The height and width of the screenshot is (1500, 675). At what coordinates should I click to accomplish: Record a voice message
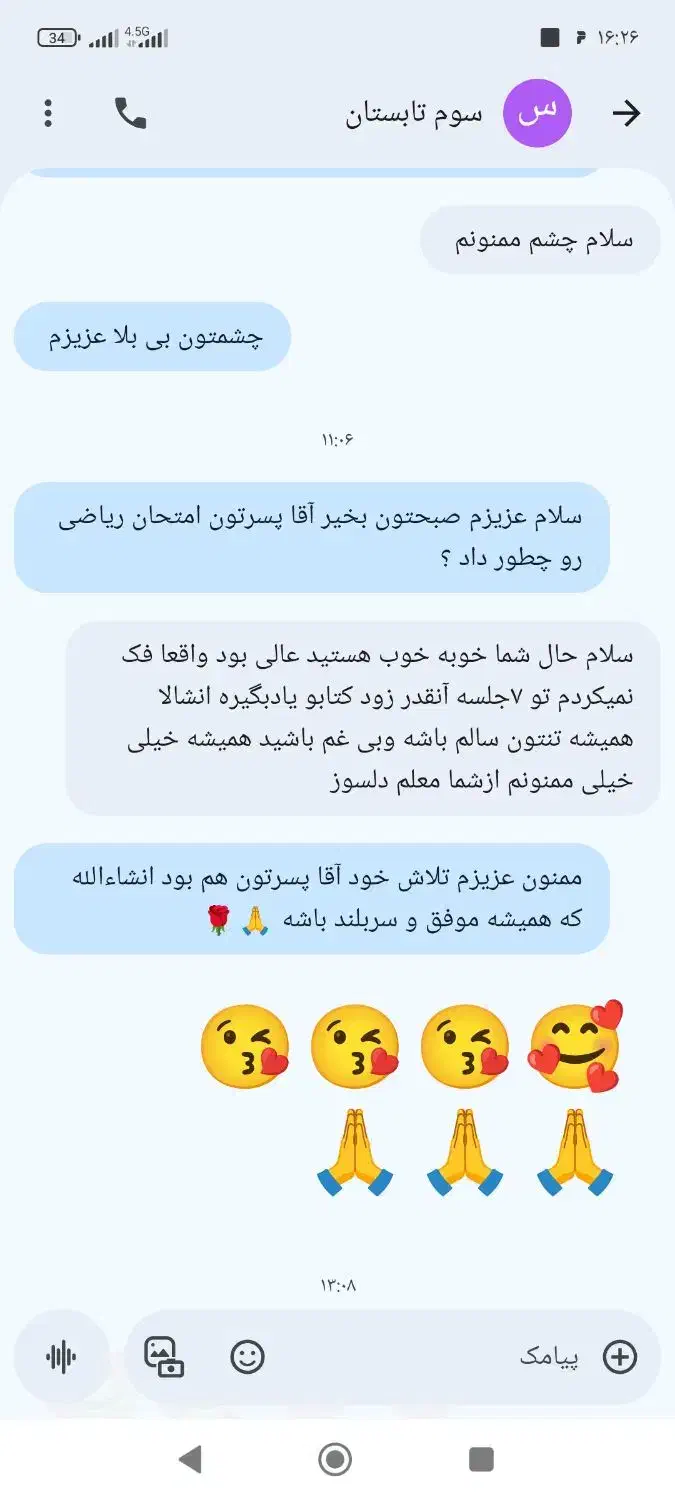(61, 1357)
